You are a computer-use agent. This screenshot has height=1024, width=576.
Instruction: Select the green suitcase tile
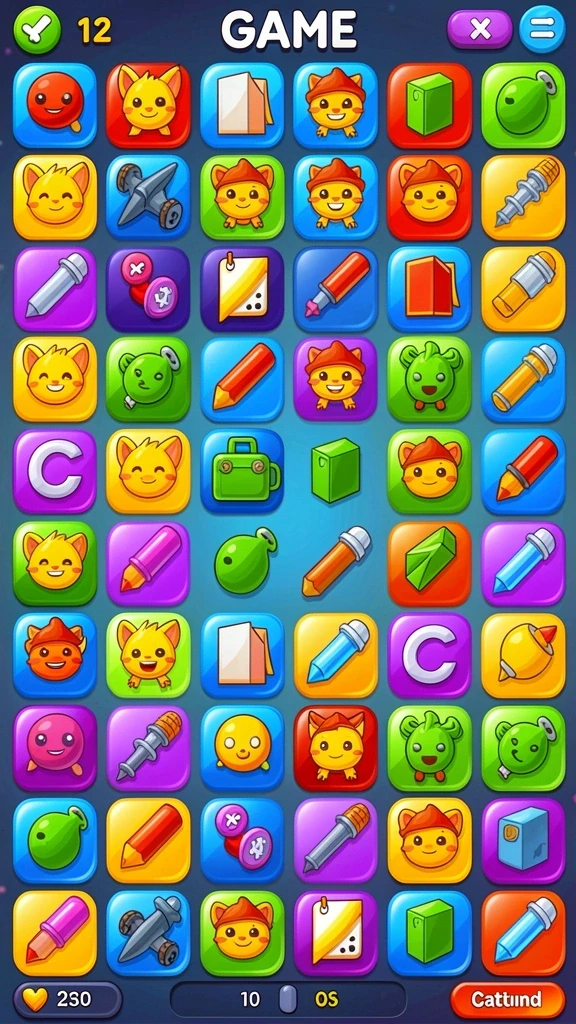(242, 471)
